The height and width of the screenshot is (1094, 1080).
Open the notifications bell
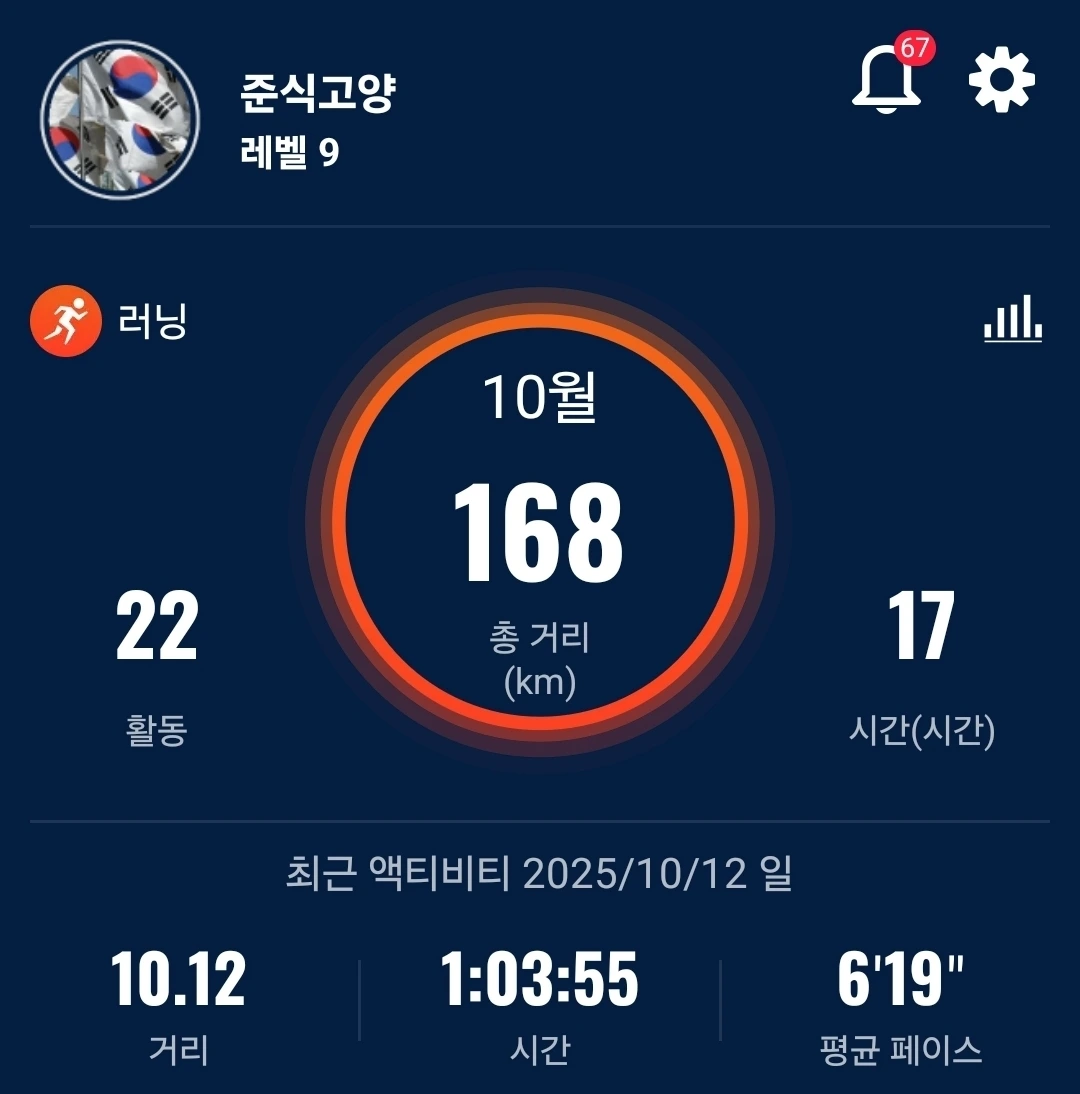887,78
